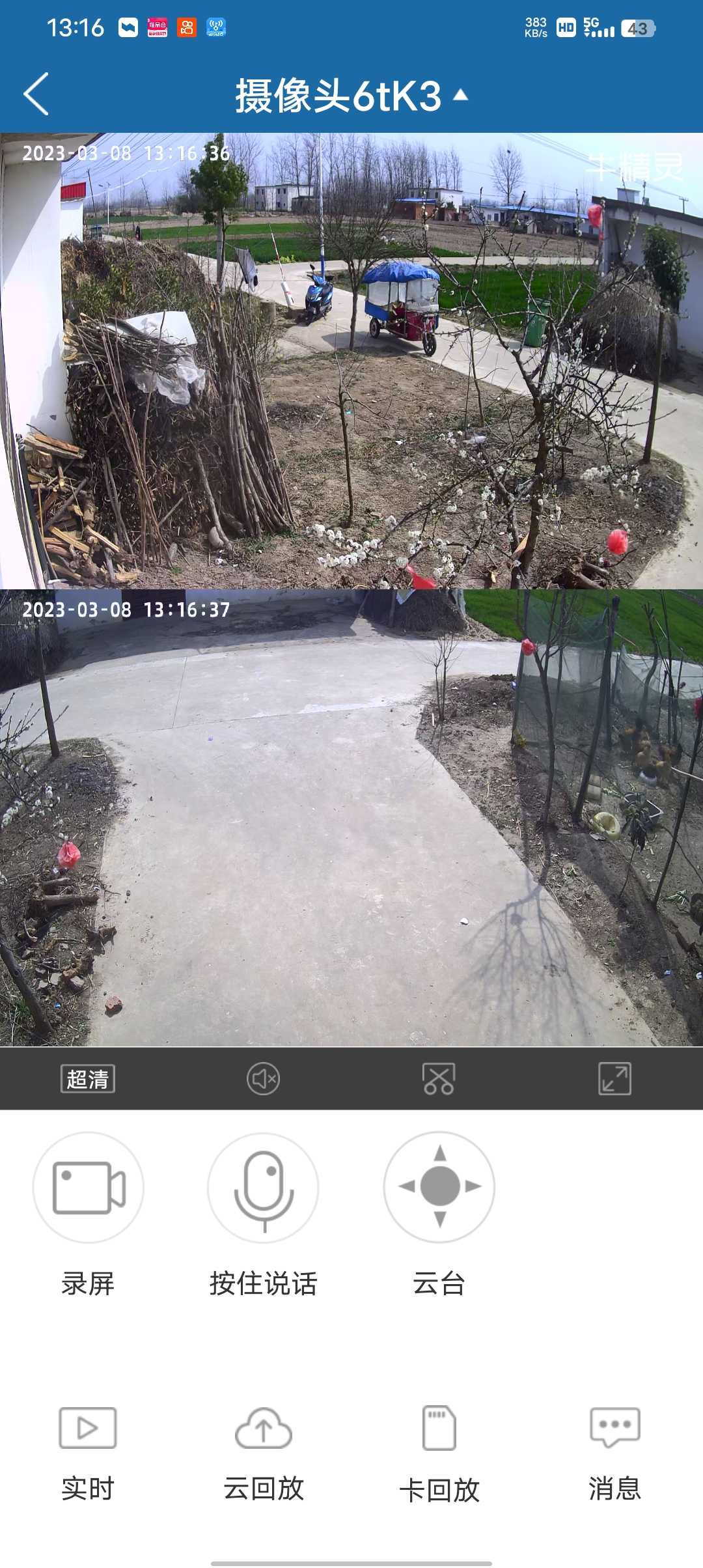Take a screenshot with the scissors icon
Image resolution: width=703 pixels, height=1568 pixels.
439,1079
